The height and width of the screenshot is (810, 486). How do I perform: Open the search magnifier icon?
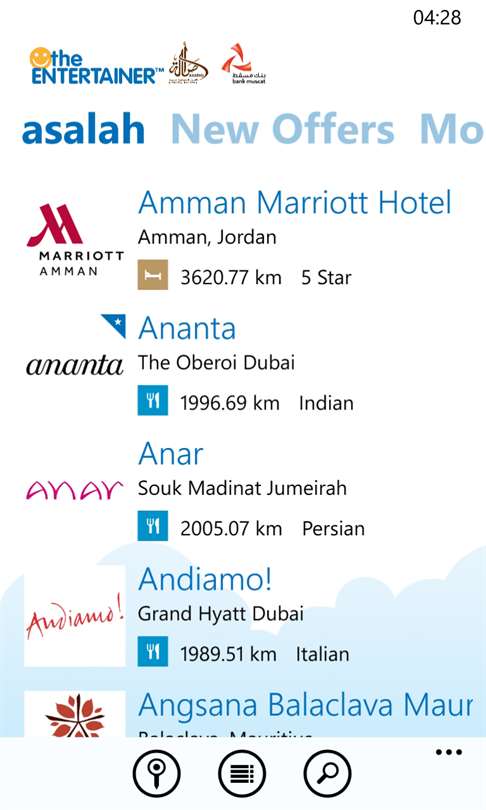point(327,774)
